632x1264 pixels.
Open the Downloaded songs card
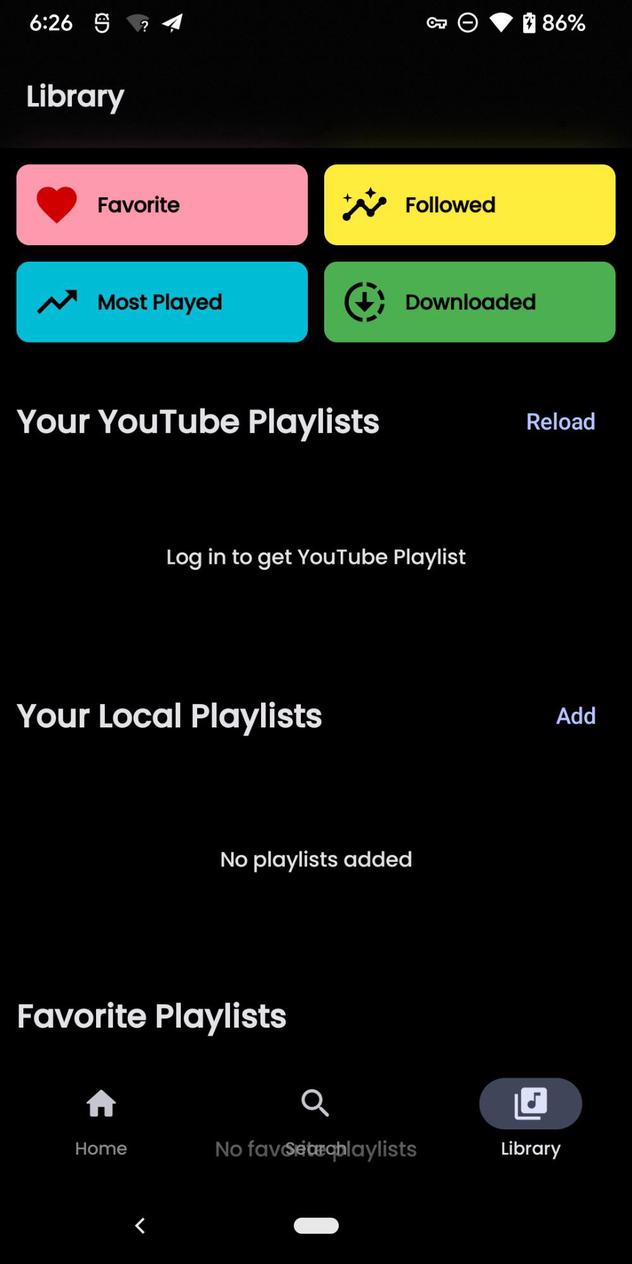point(469,302)
